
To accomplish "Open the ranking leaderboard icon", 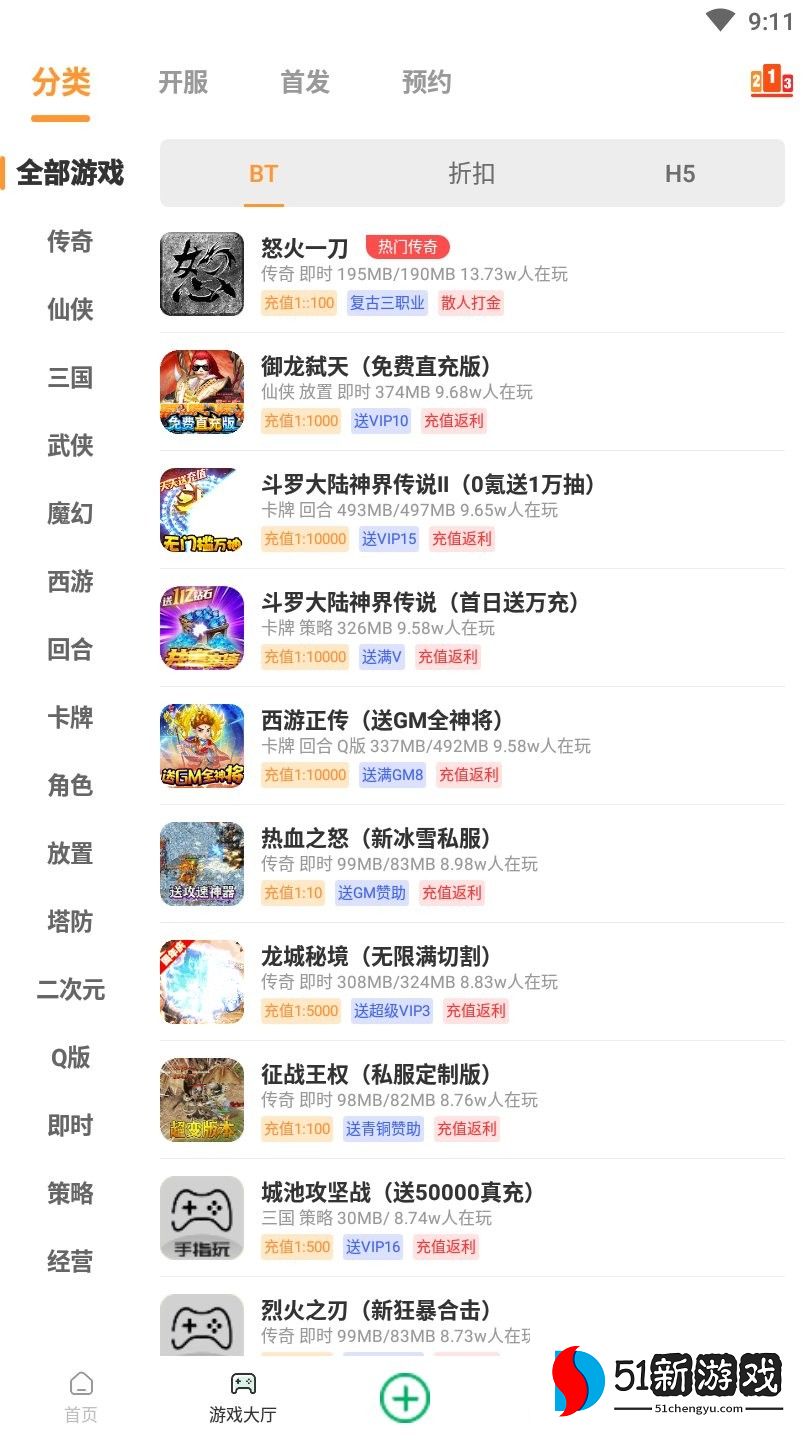I will [x=771, y=83].
